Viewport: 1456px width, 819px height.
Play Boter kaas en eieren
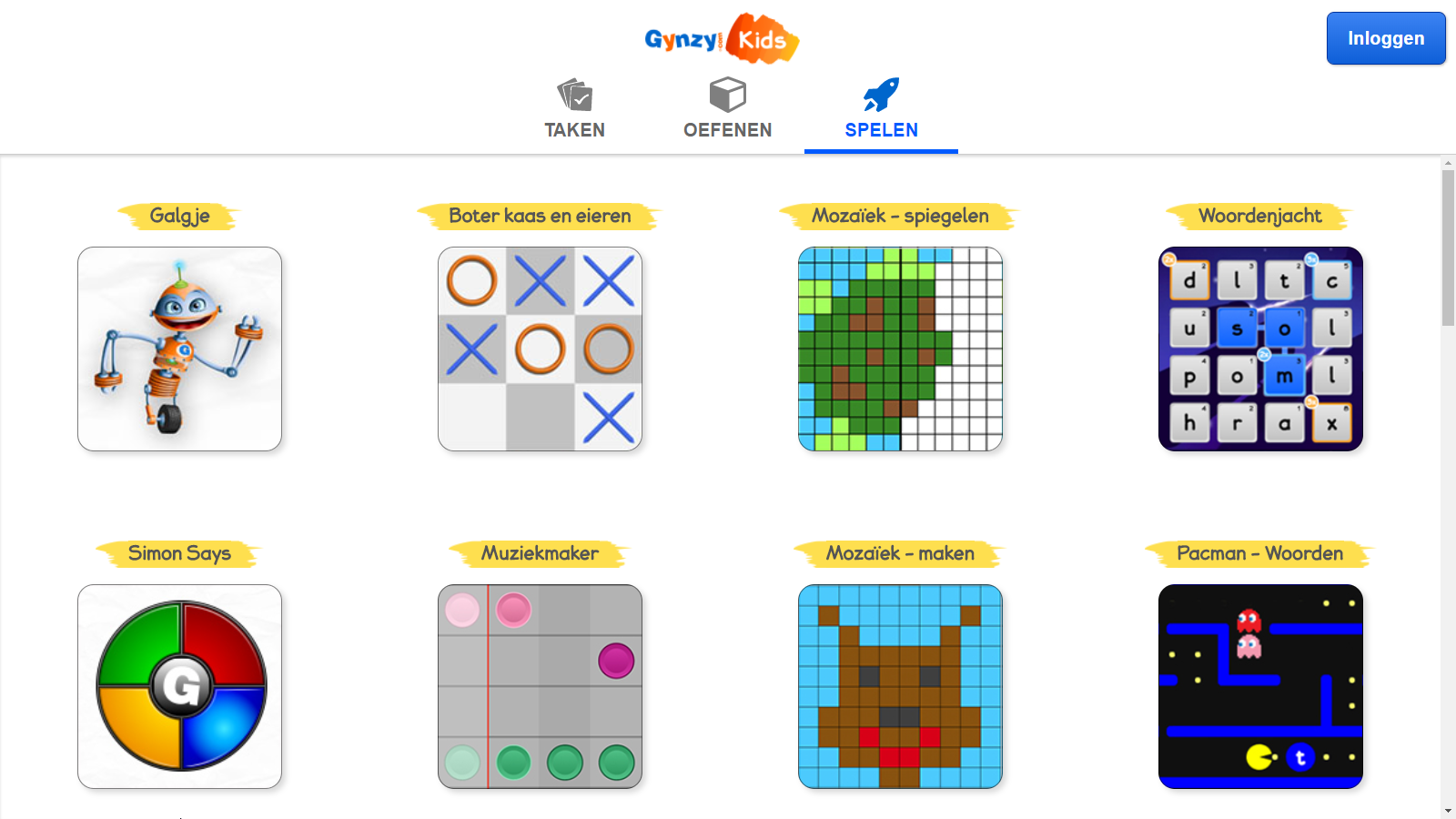coord(540,349)
